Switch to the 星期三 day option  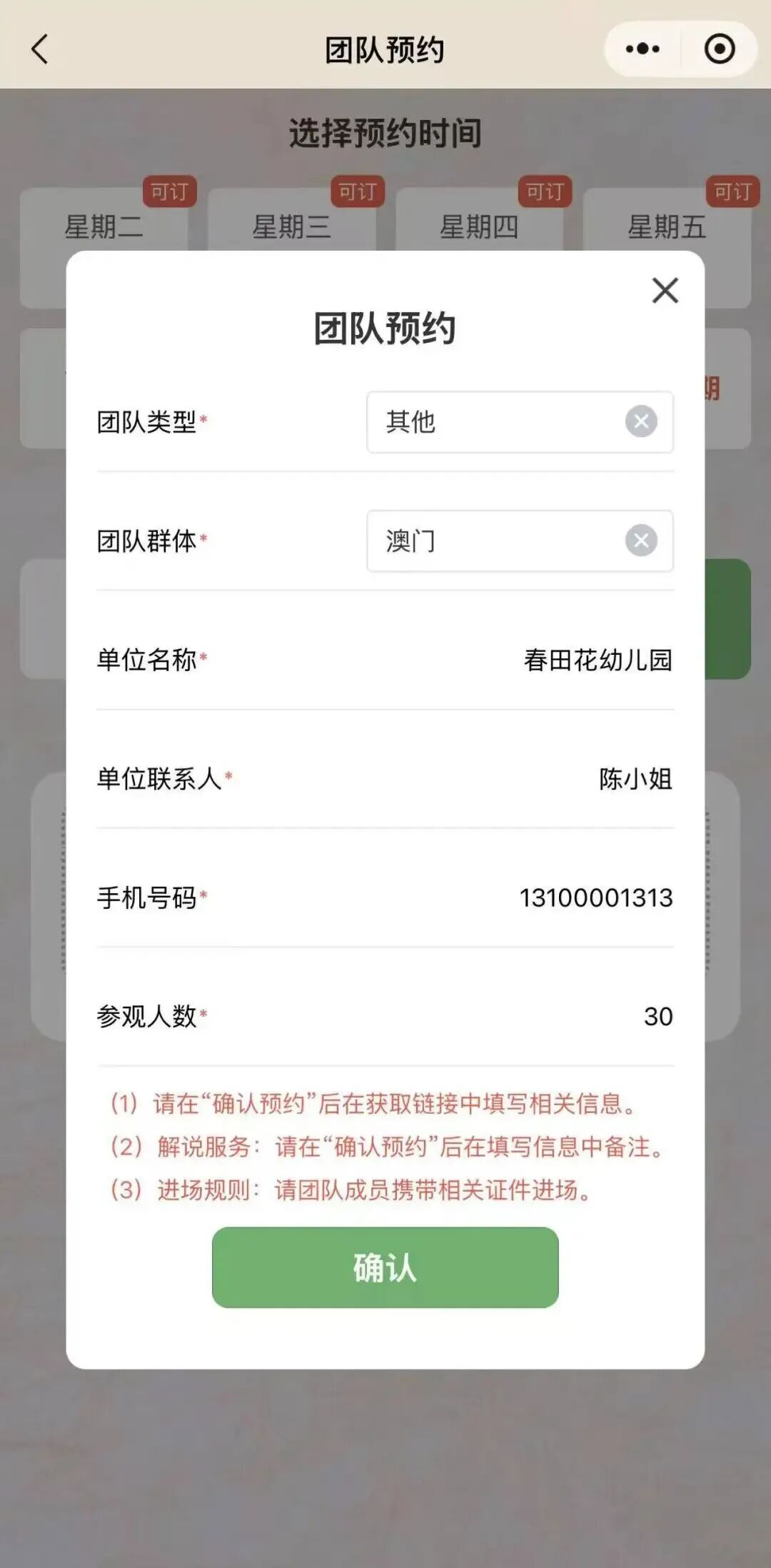[292, 227]
